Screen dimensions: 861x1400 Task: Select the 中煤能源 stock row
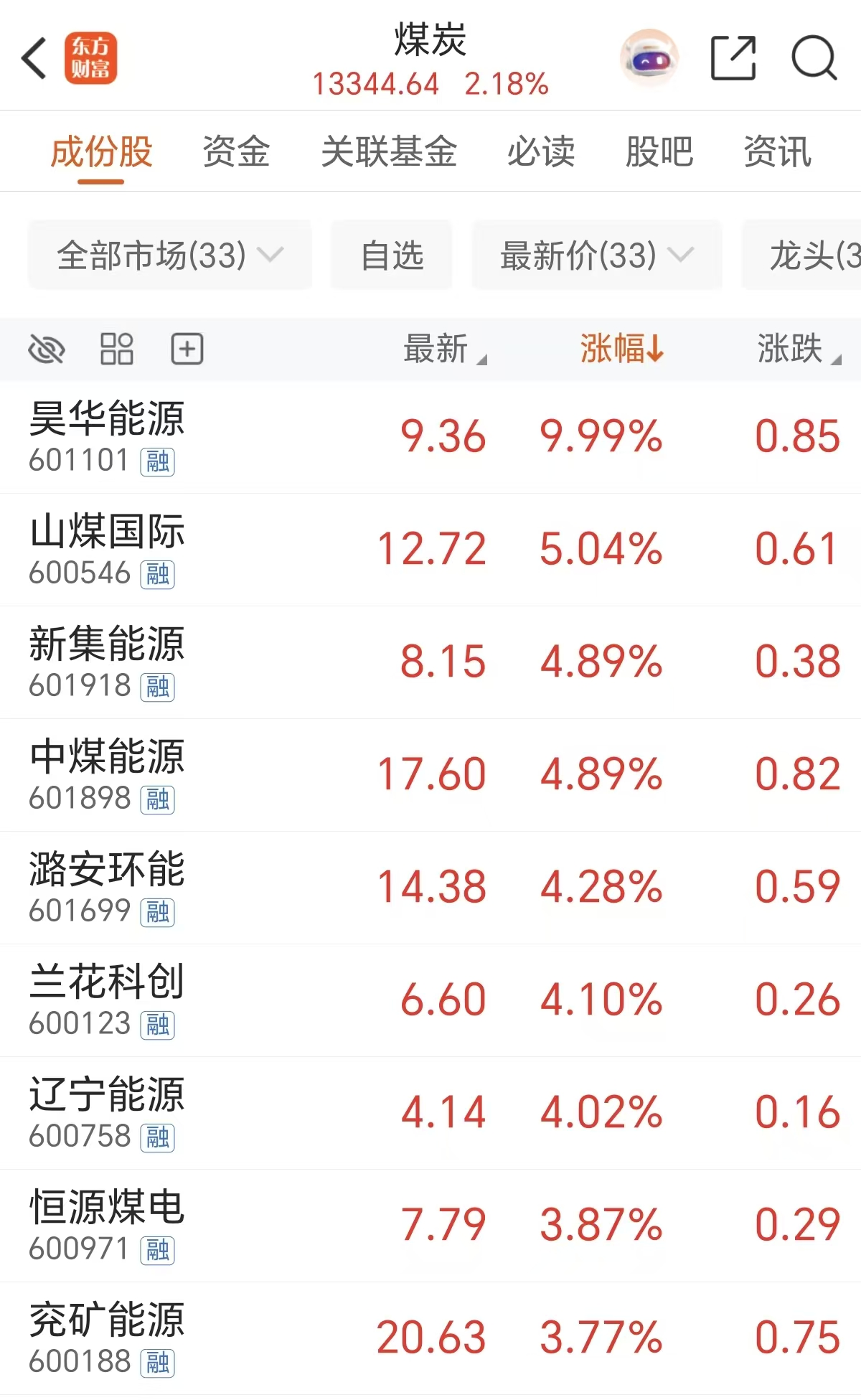430,775
